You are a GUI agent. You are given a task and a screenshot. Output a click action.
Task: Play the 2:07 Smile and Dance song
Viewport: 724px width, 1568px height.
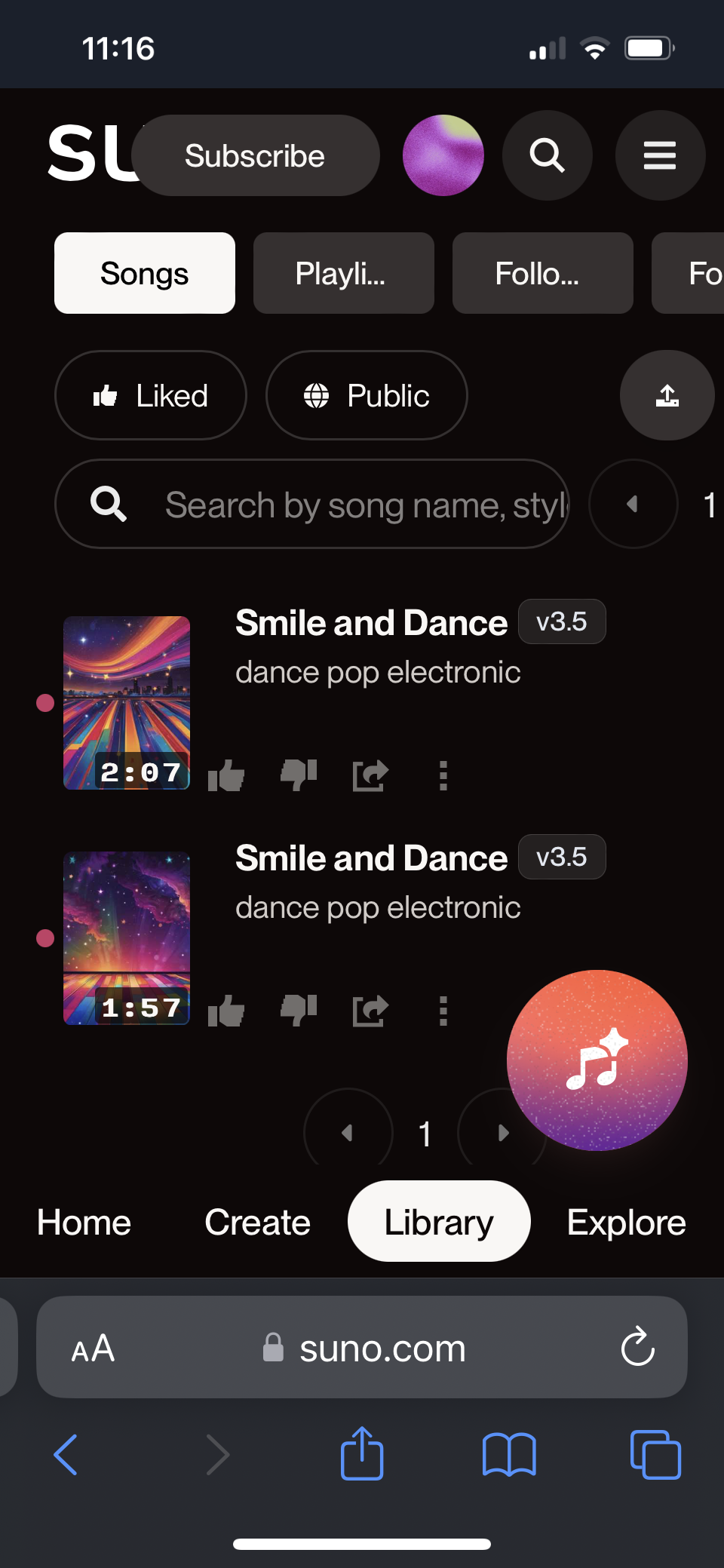[x=127, y=703]
